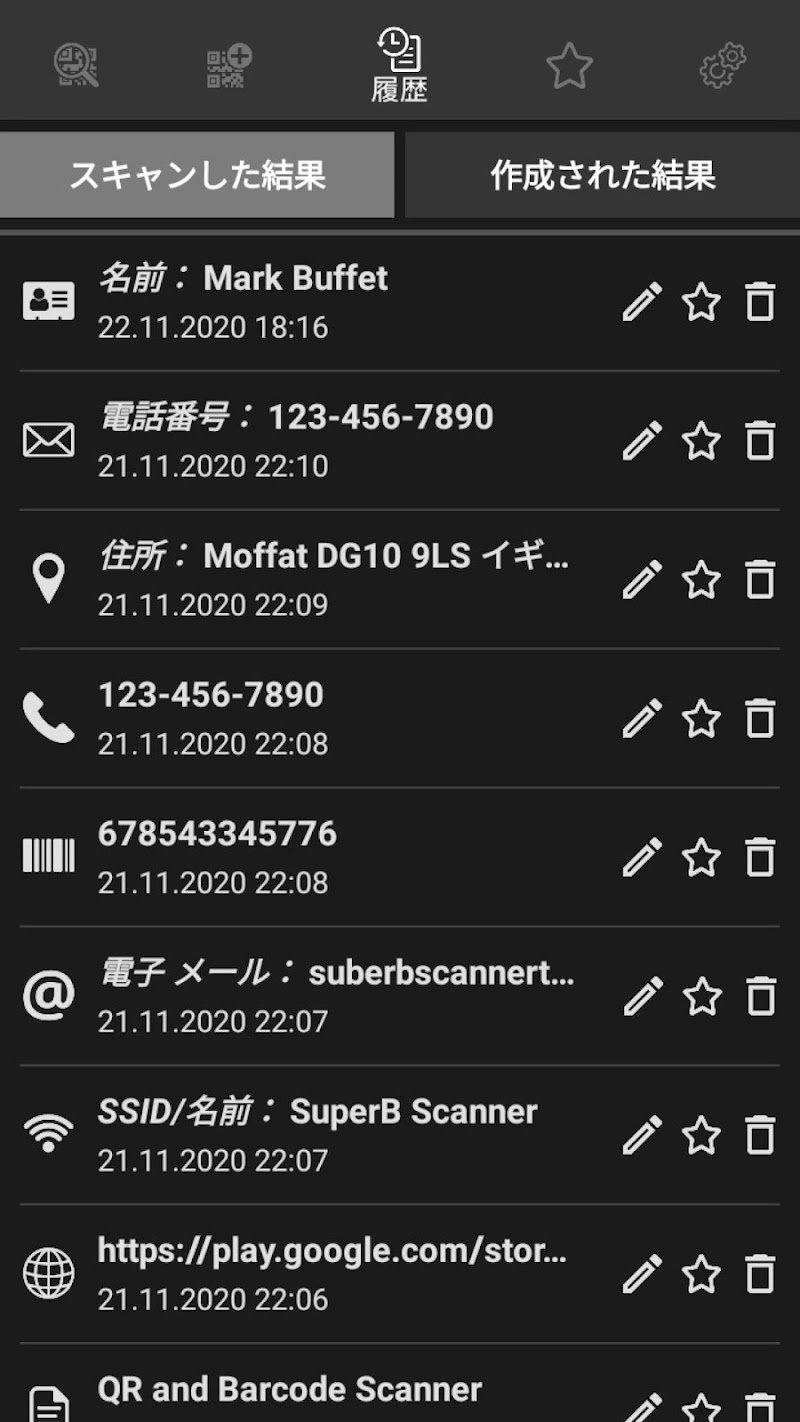The height and width of the screenshot is (1422, 800).
Task: Open the settings gear tab
Action: (722, 65)
